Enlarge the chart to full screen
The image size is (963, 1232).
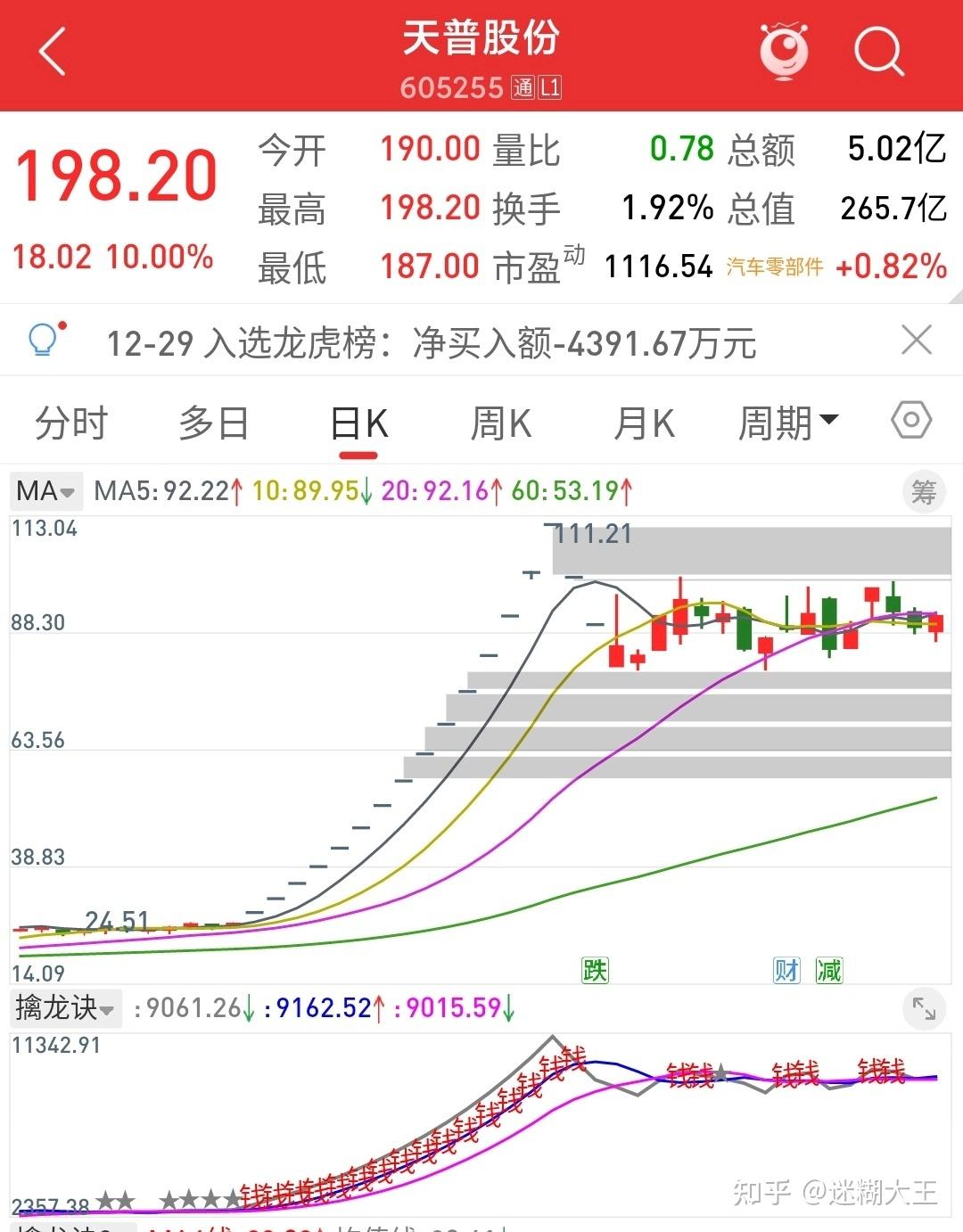pos(924,1008)
